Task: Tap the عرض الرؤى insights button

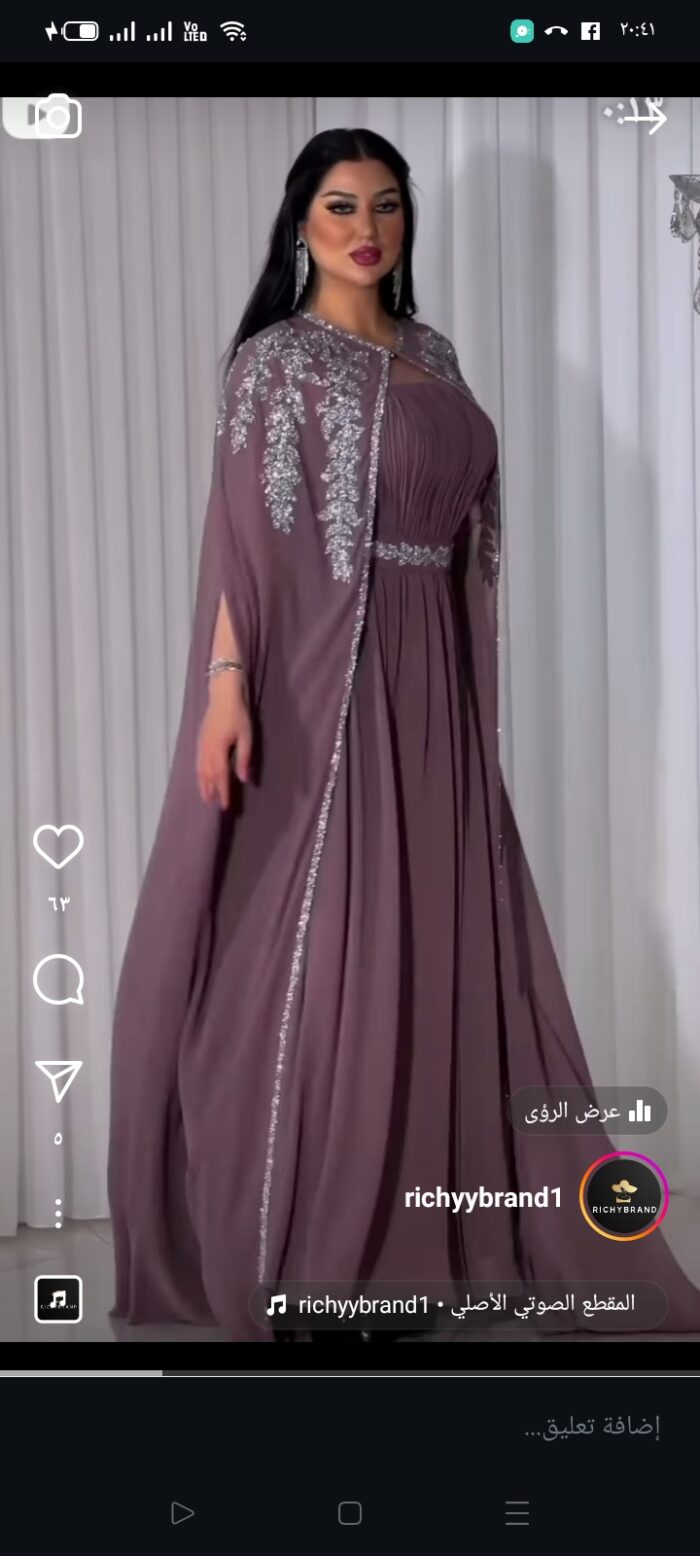Action: coord(588,1111)
